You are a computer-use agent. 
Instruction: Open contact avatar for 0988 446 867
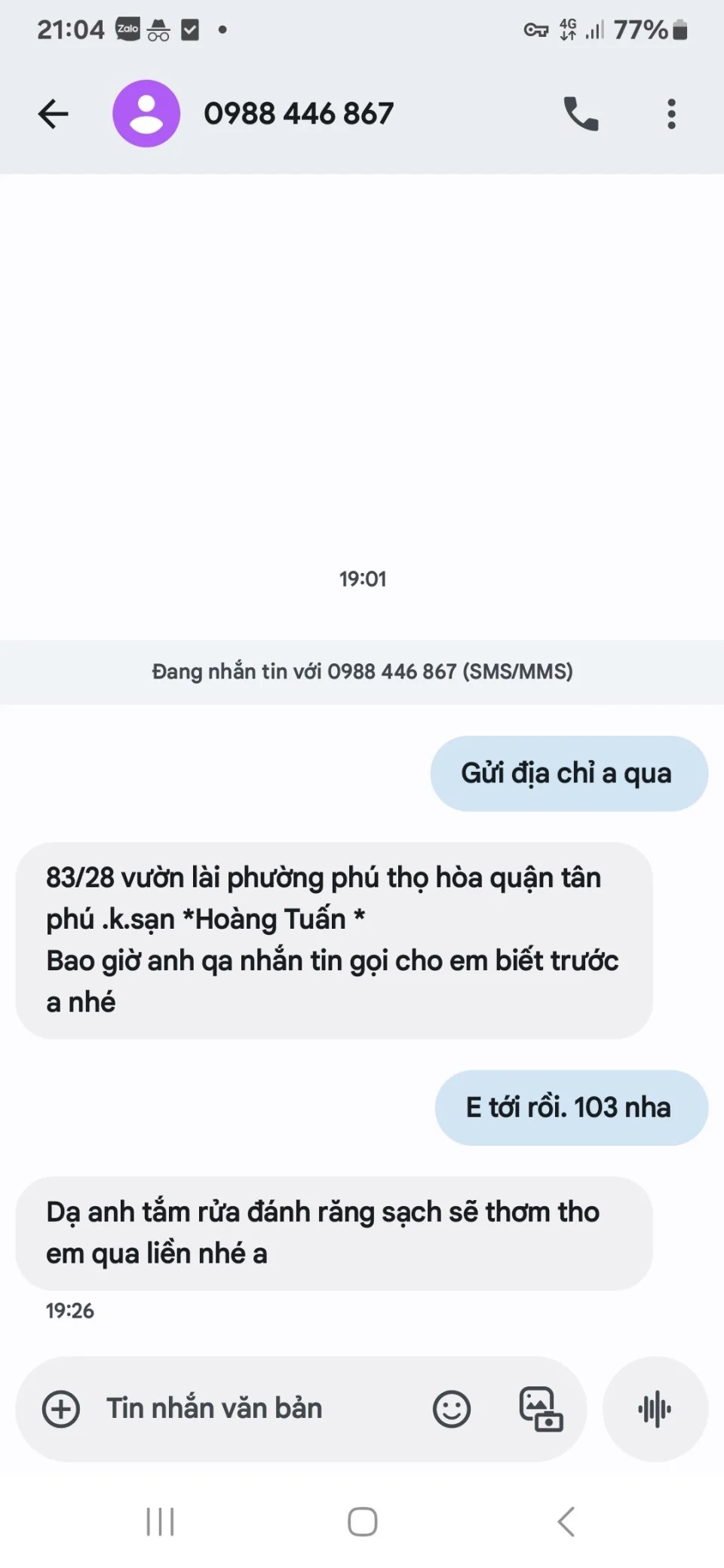tap(146, 114)
